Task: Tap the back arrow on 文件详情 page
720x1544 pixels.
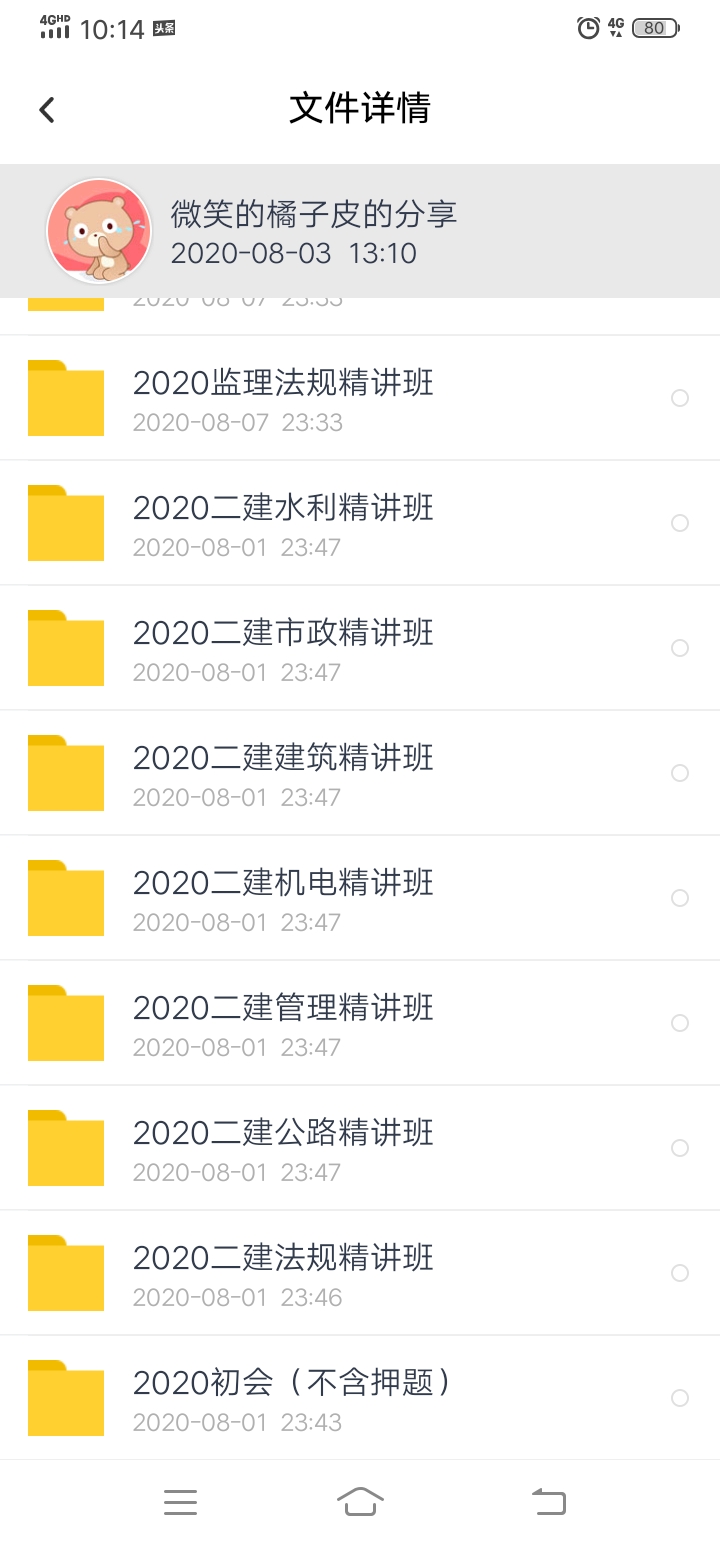Action: [45, 108]
